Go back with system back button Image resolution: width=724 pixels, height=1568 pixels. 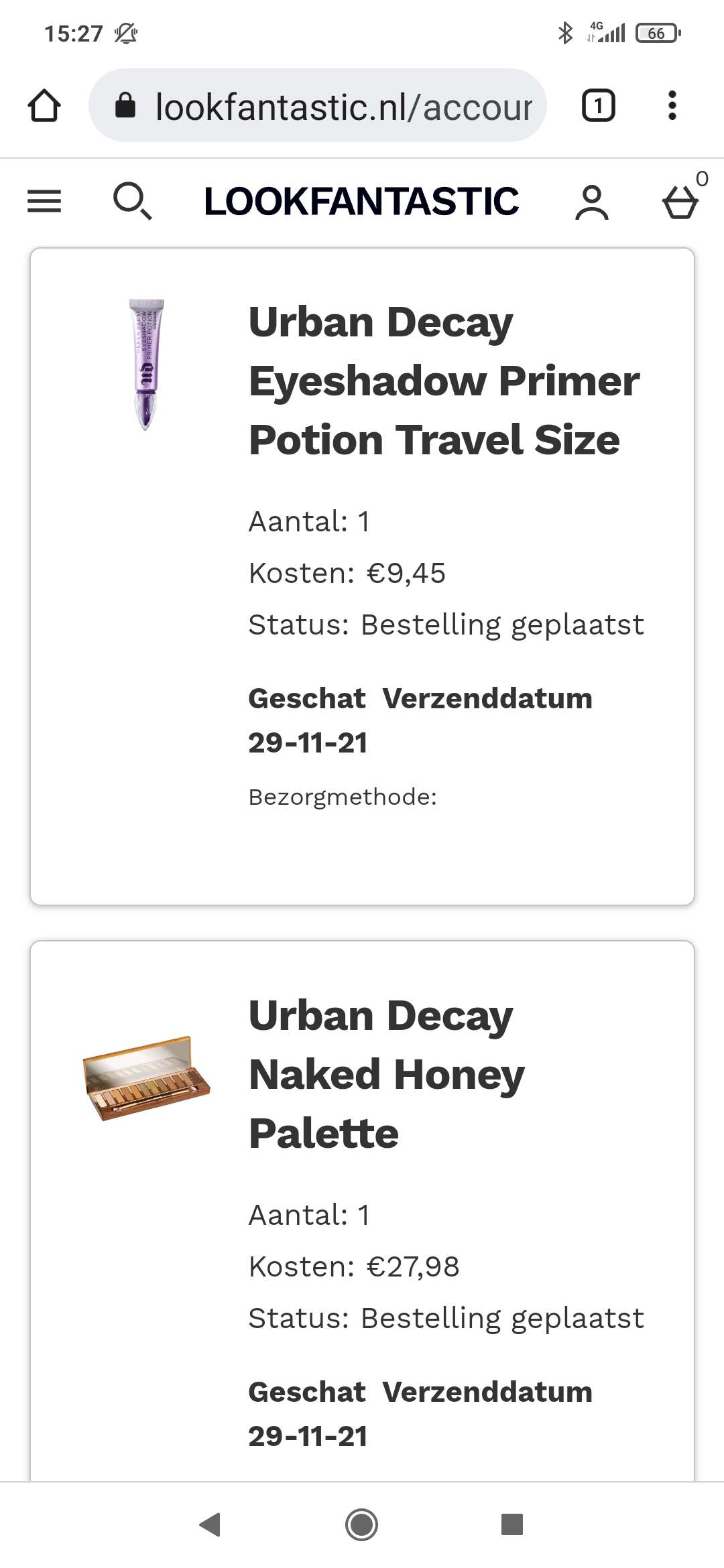click(x=210, y=1524)
